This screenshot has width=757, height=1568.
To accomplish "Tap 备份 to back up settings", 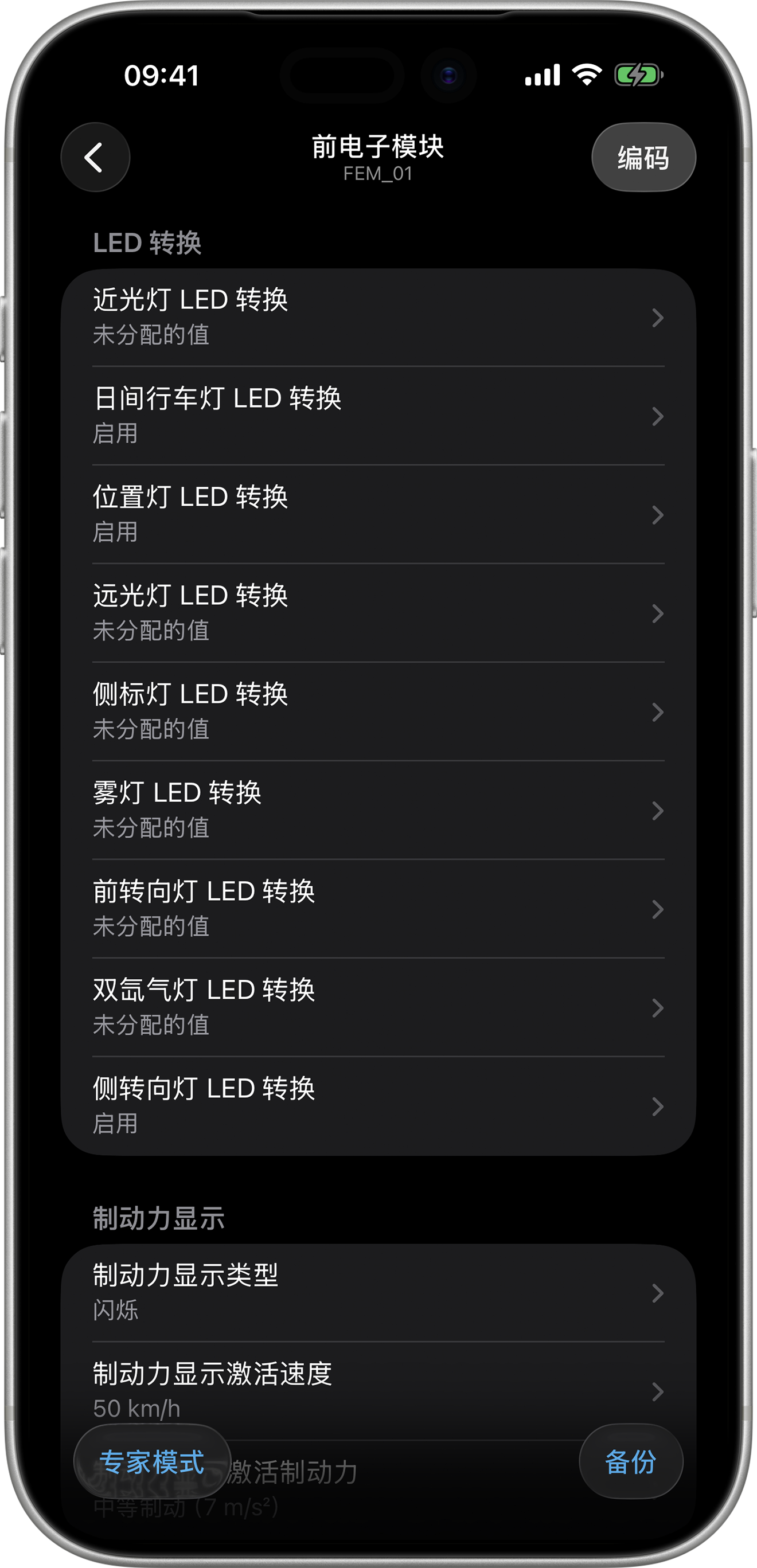I will [631, 1462].
